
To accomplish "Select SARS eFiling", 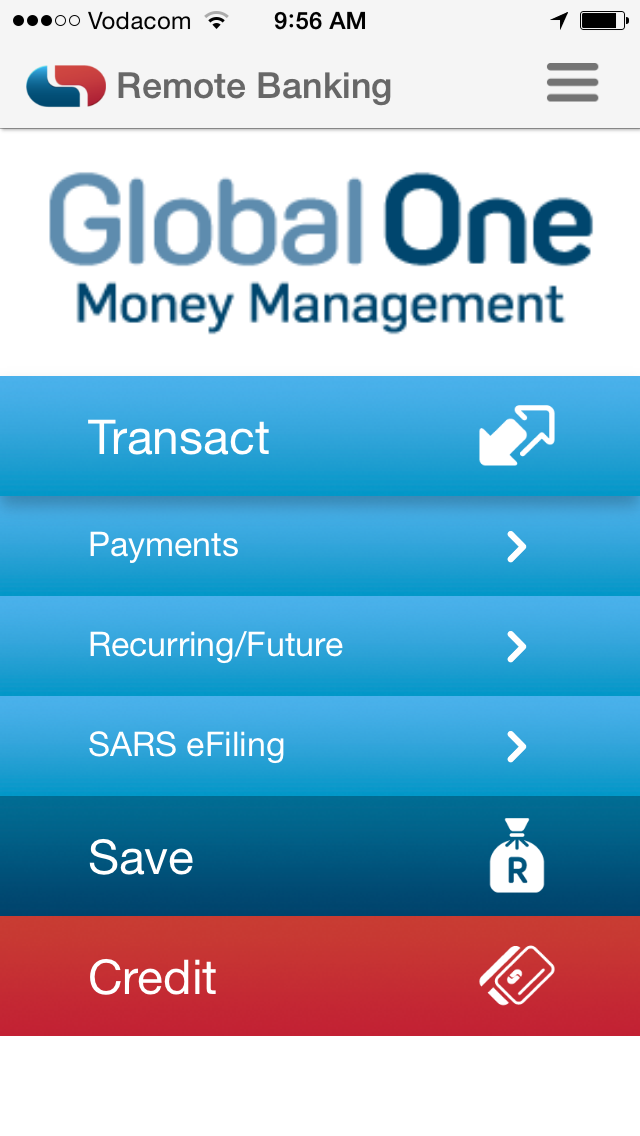I will pos(320,746).
